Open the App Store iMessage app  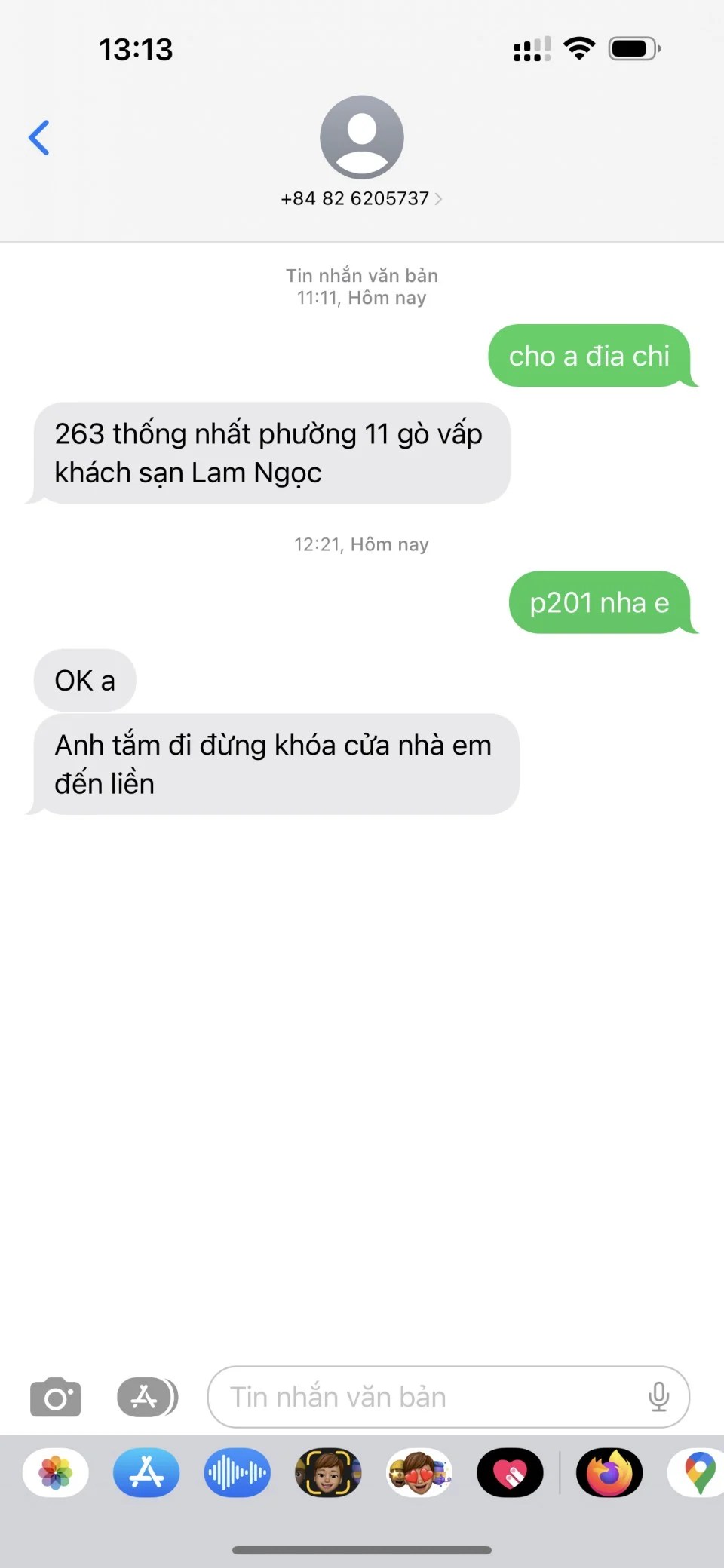pyautogui.click(x=146, y=1472)
